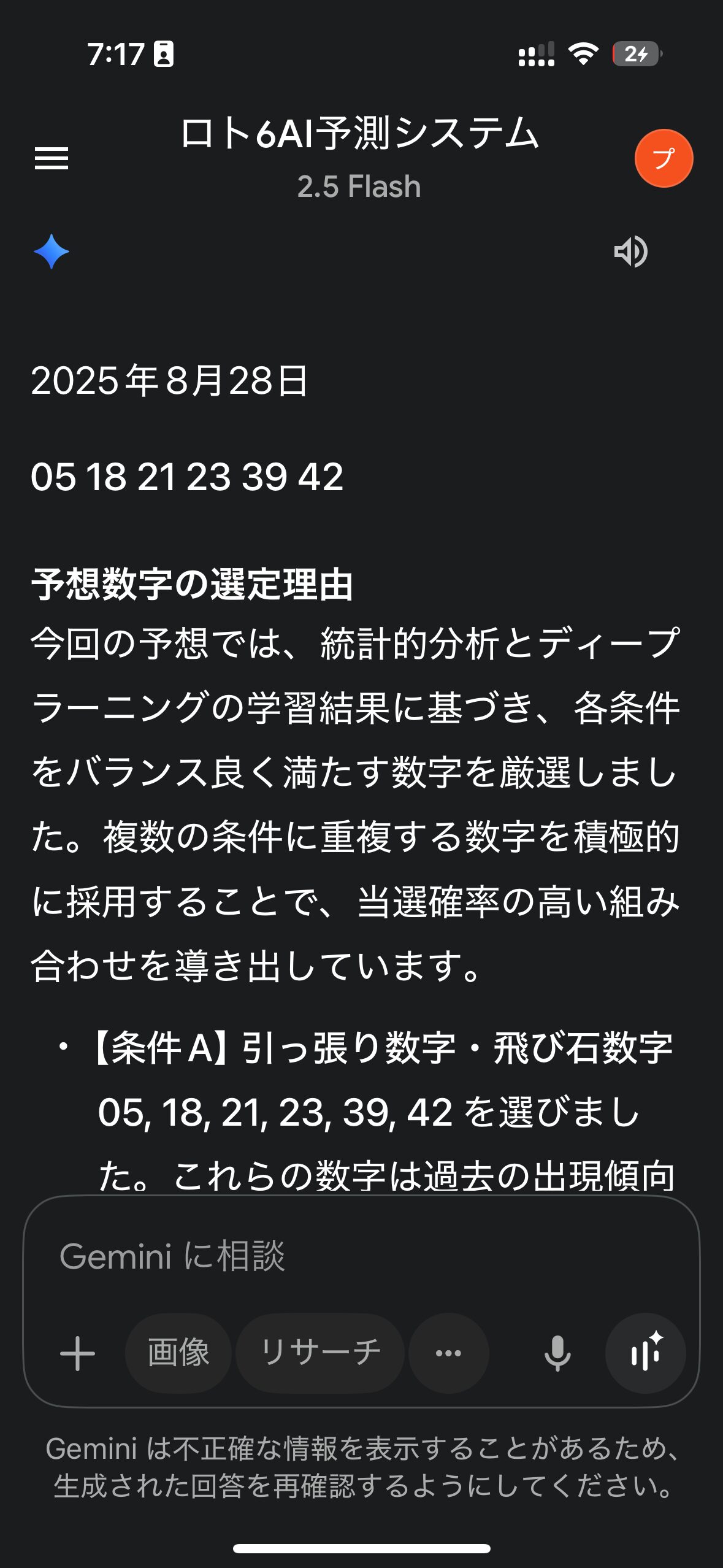Image resolution: width=723 pixels, height=1568 pixels.
Task: Add an attachment with the plus icon
Action: (x=78, y=1353)
